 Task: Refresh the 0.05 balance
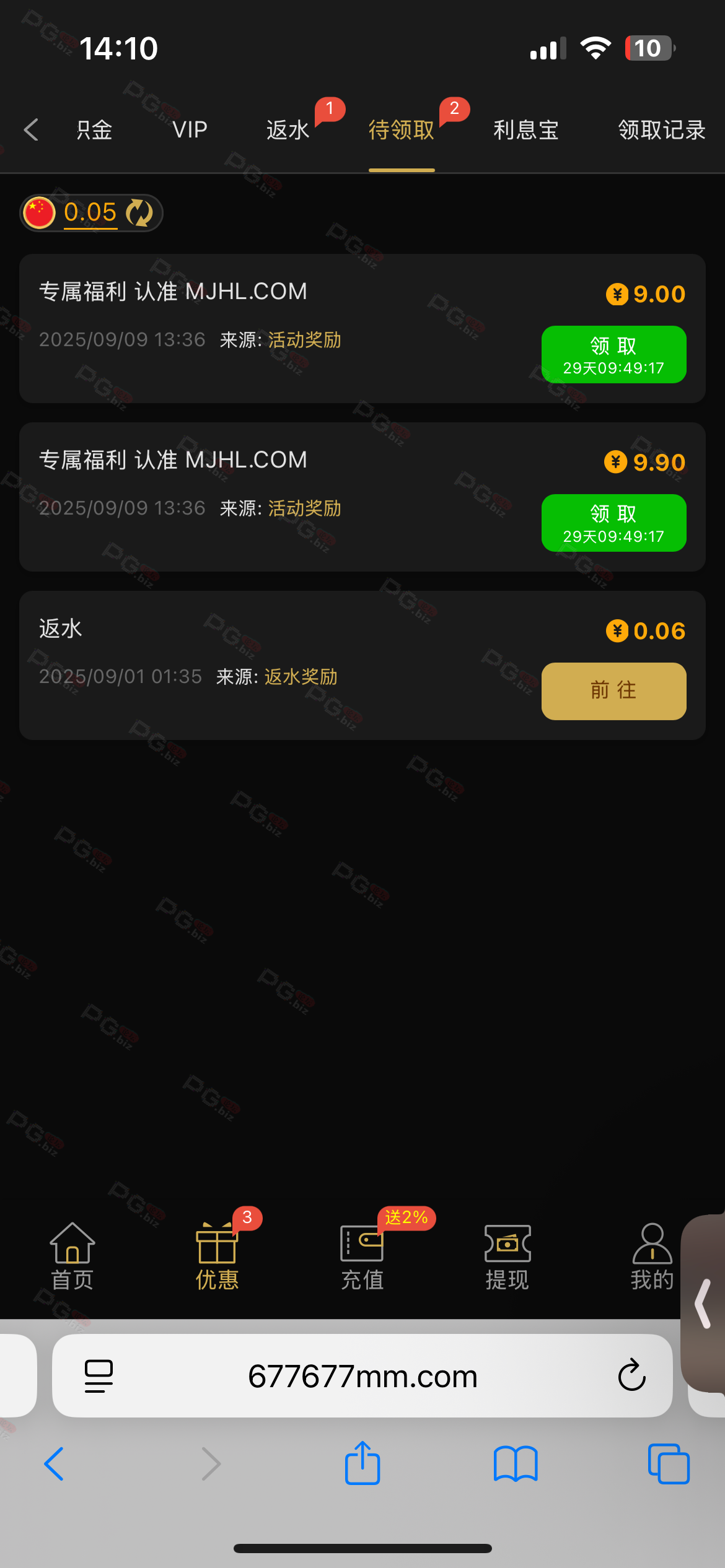tap(139, 212)
